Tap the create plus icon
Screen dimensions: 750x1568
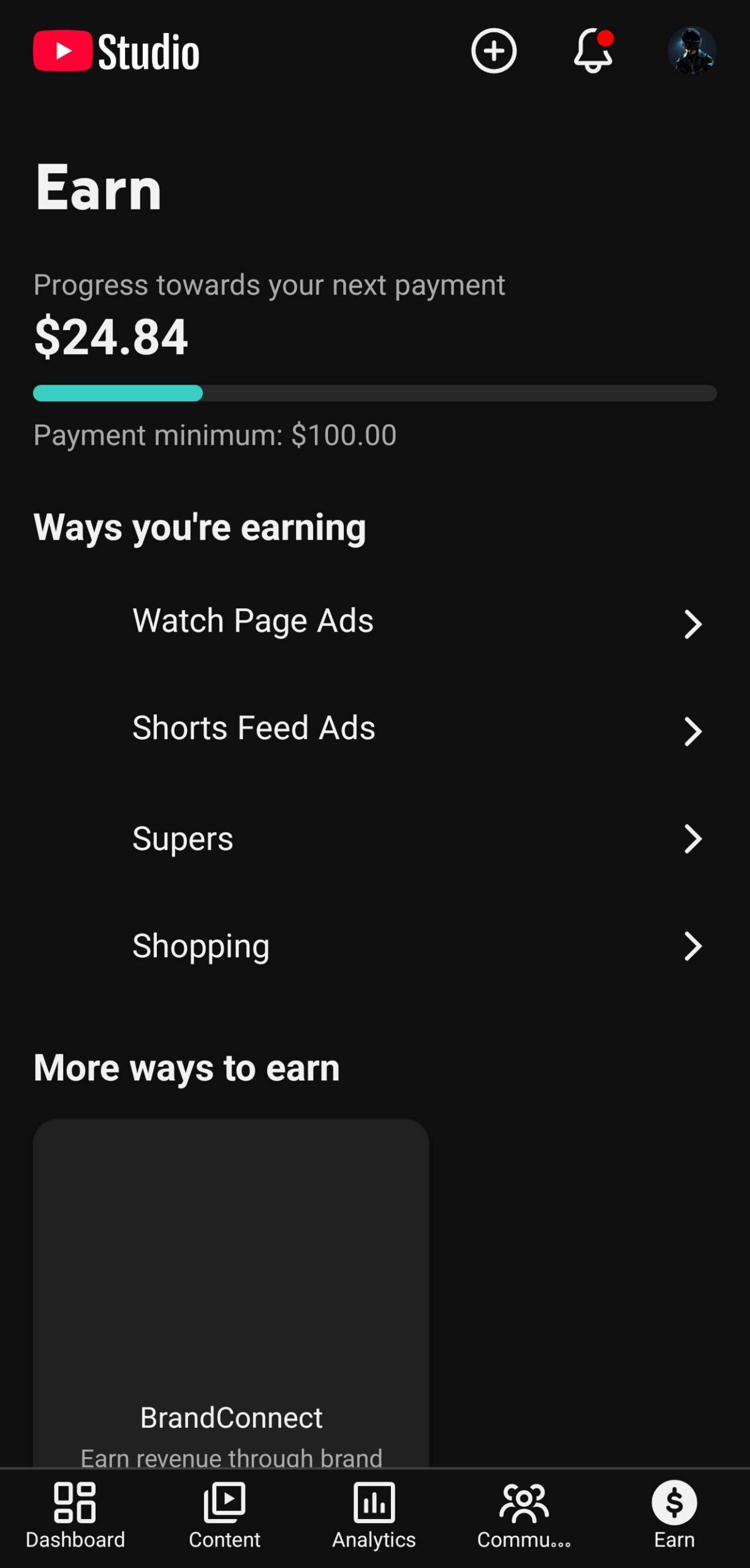tap(493, 51)
